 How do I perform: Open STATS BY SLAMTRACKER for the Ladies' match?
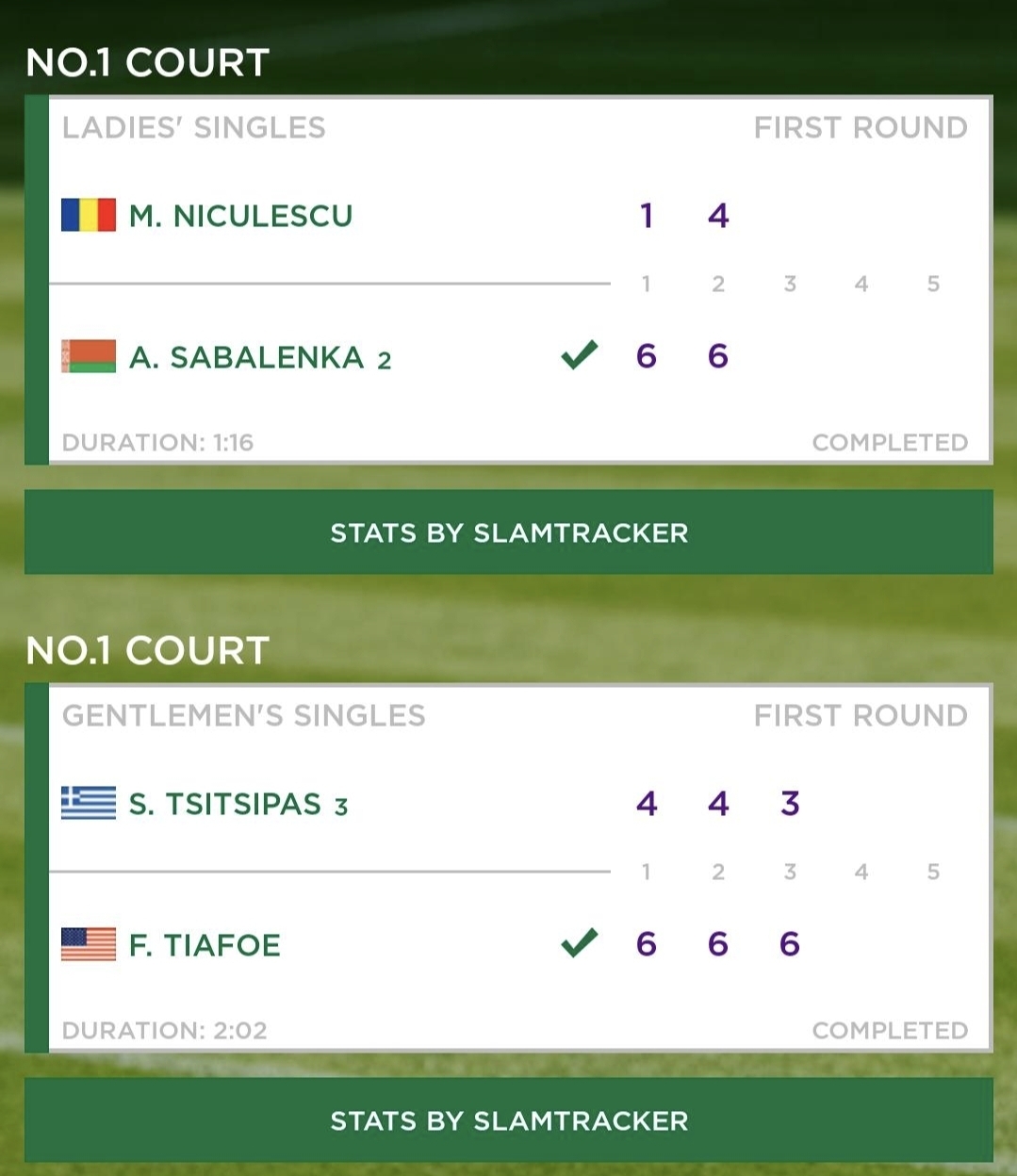[508, 532]
